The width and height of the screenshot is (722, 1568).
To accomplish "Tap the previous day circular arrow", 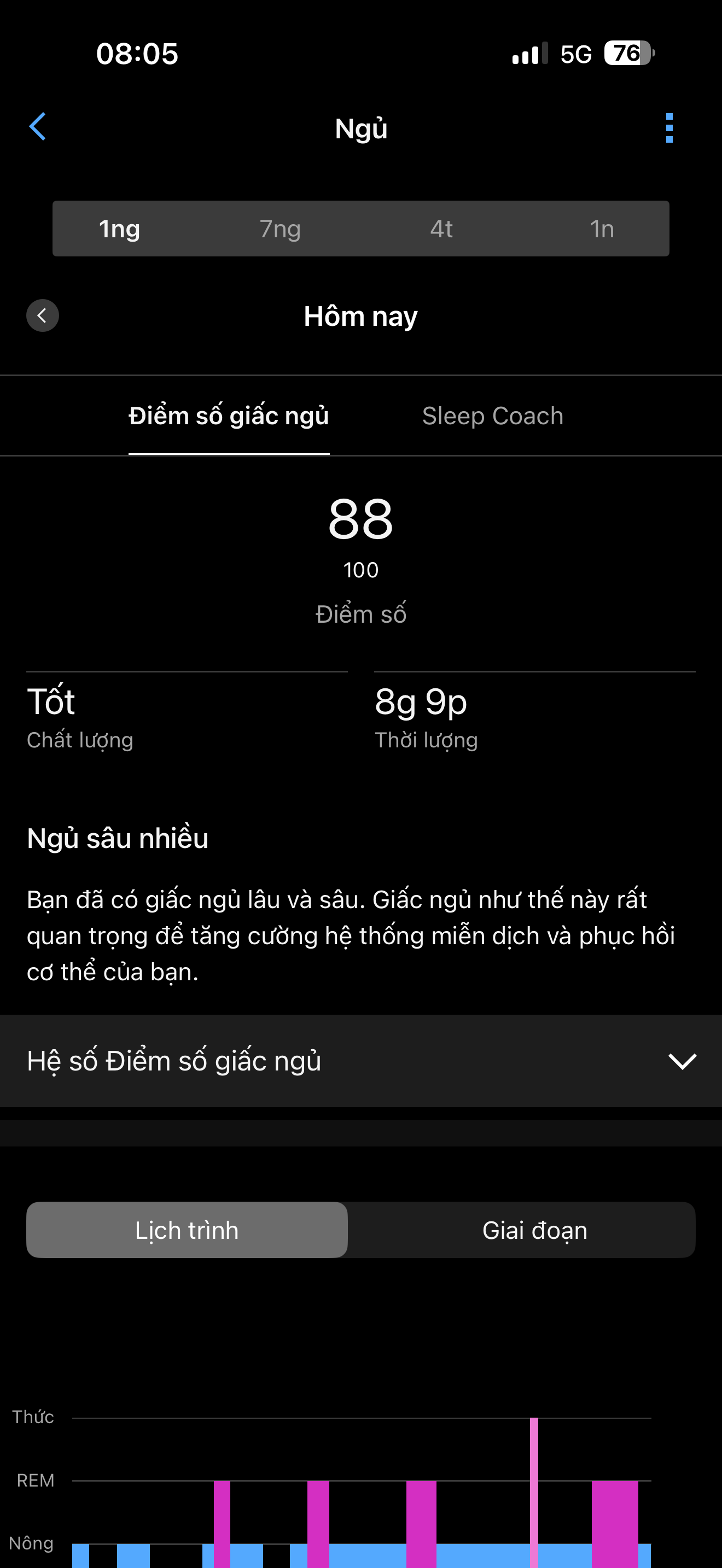I will tap(42, 315).
